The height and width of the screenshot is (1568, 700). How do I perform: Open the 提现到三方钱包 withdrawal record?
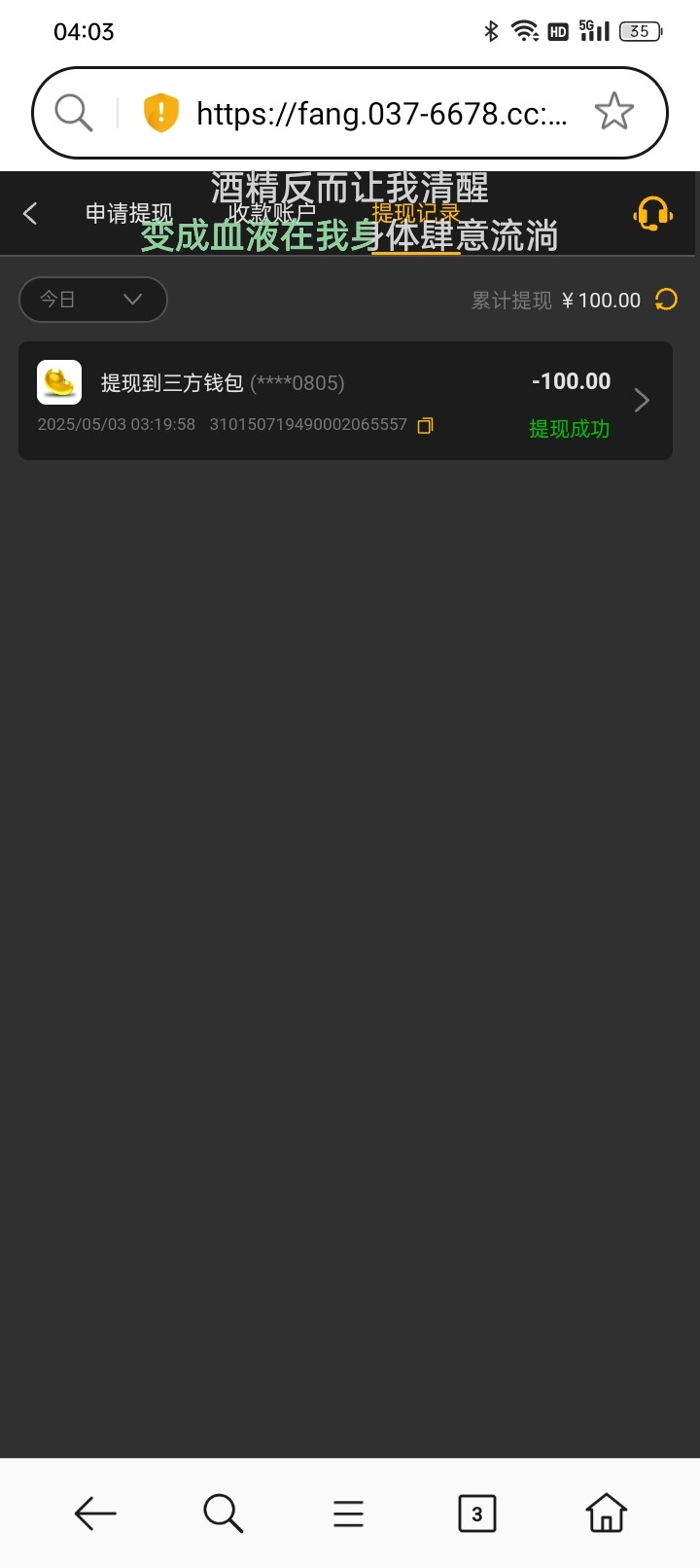[x=345, y=401]
